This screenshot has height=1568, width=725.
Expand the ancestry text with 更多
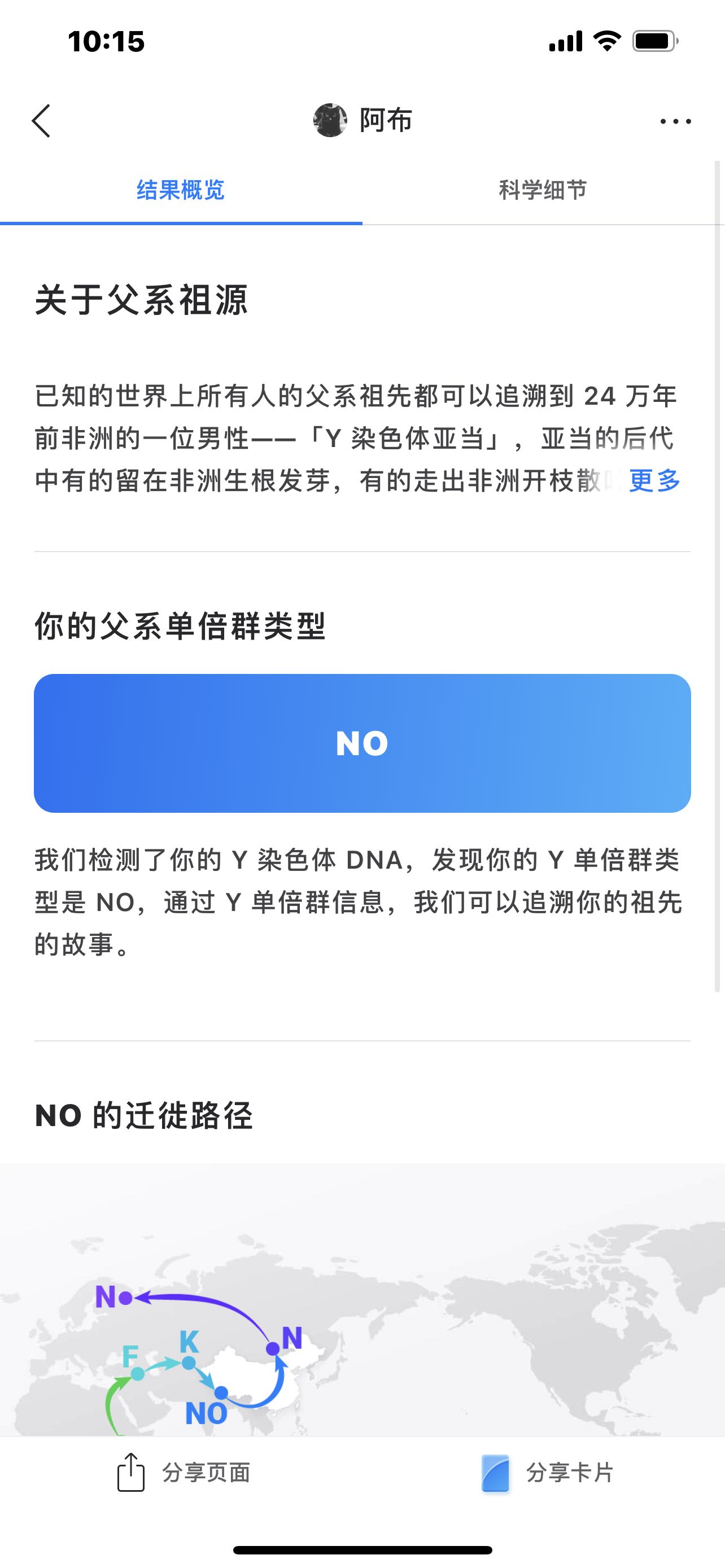click(654, 481)
